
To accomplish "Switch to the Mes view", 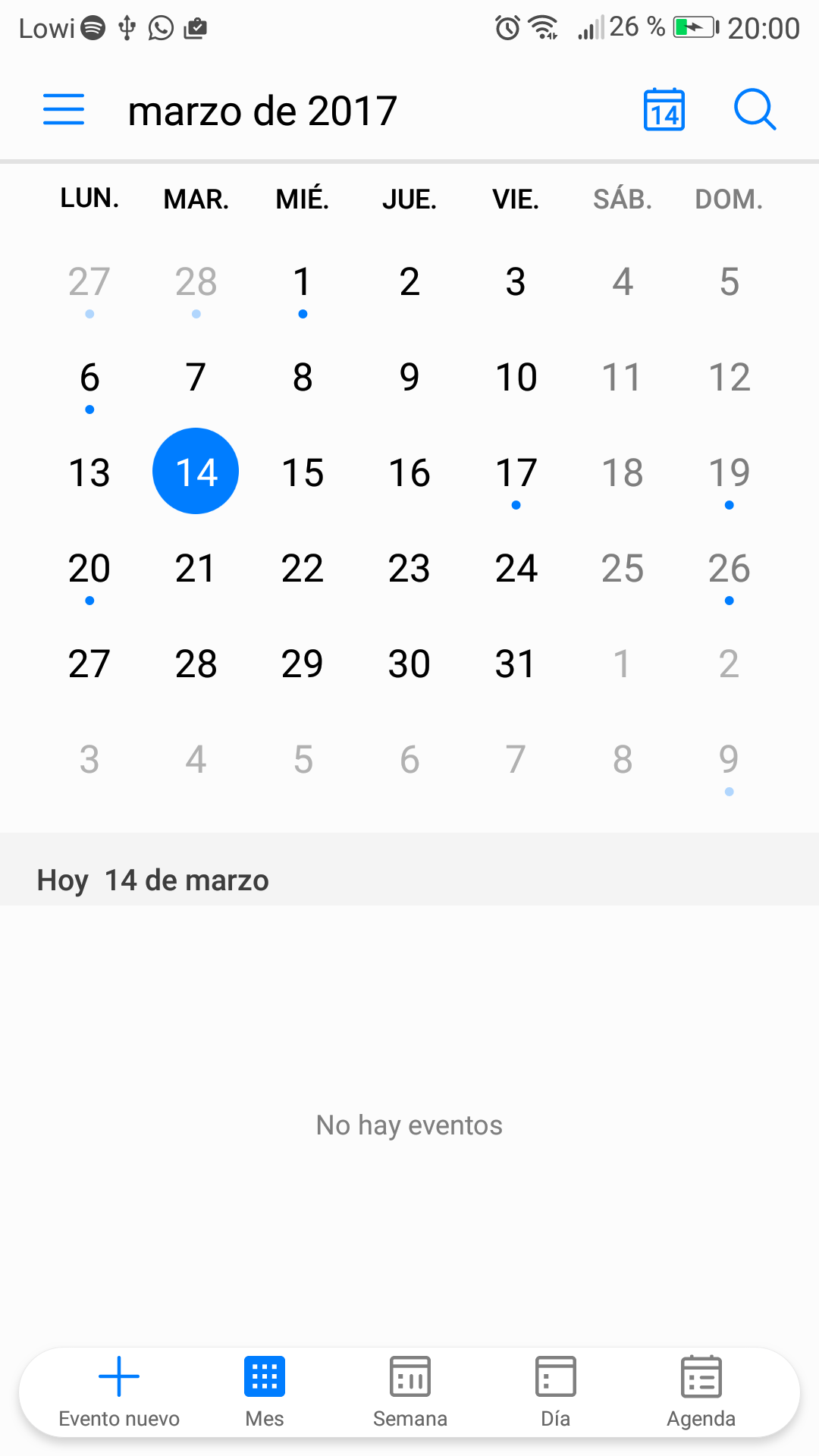I will click(x=265, y=1392).
